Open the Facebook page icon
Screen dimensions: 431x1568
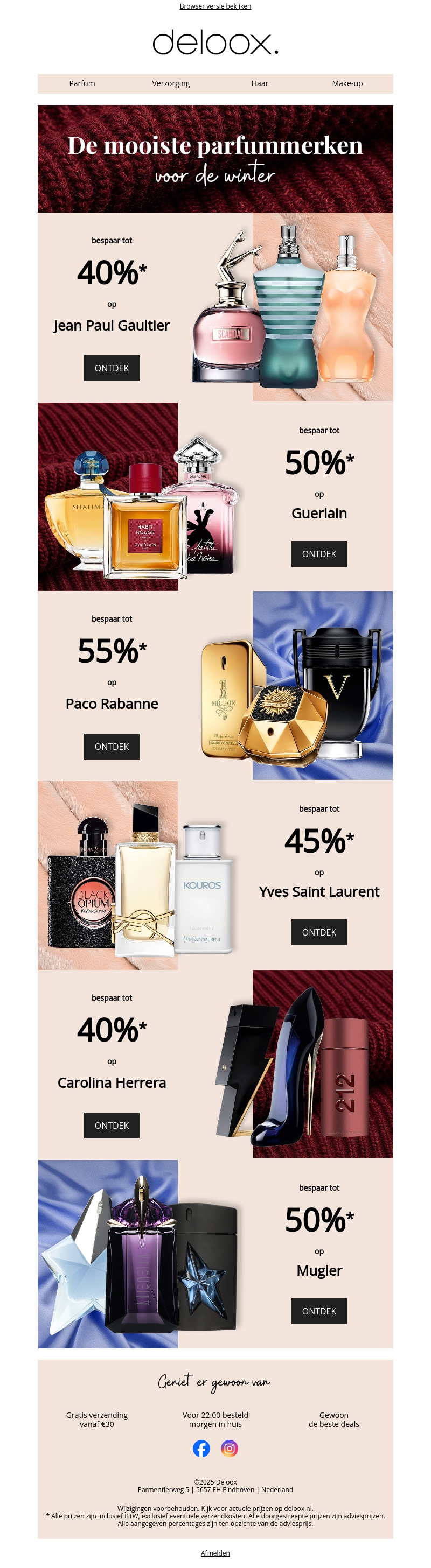[201, 1449]
